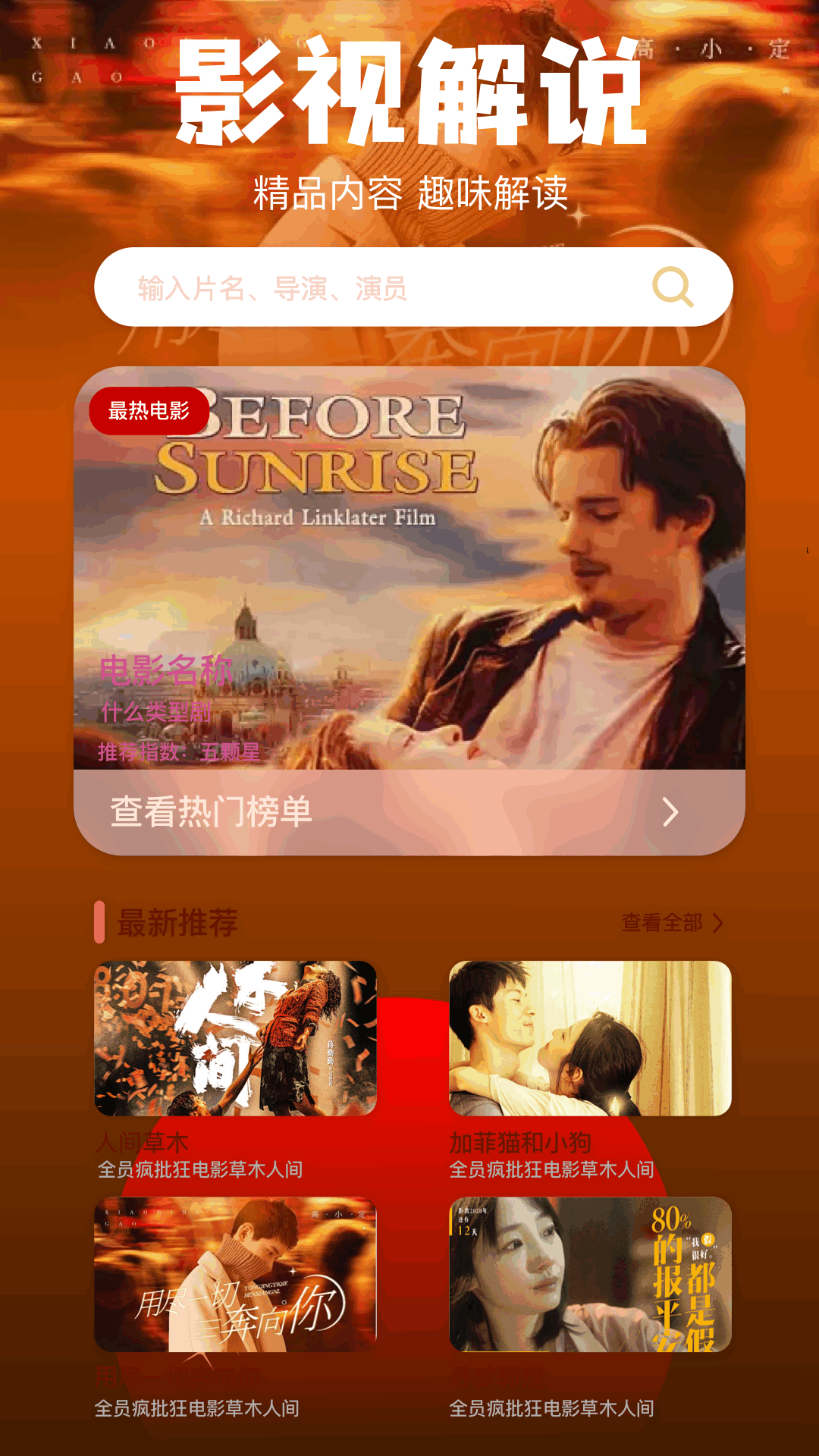Tap 查看全部 next to 最新推荐

pyautogui.click(x=672, y=923)
